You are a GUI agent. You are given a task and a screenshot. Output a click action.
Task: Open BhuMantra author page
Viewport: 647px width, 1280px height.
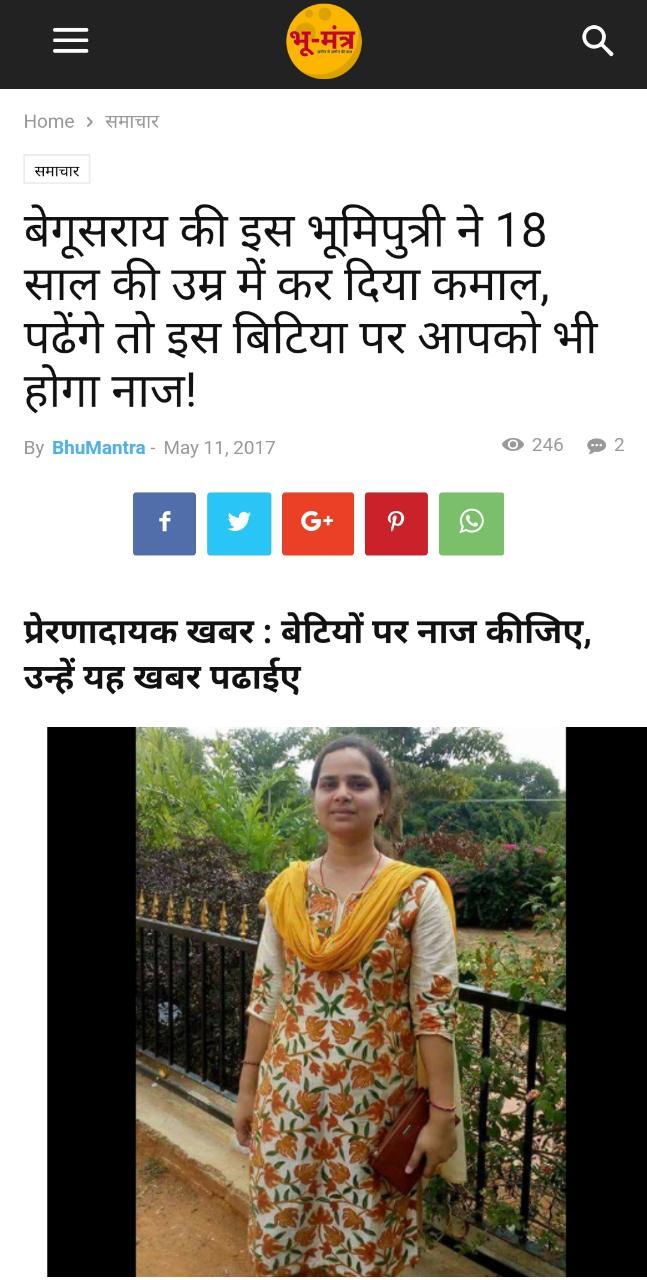tap(98, 447)
